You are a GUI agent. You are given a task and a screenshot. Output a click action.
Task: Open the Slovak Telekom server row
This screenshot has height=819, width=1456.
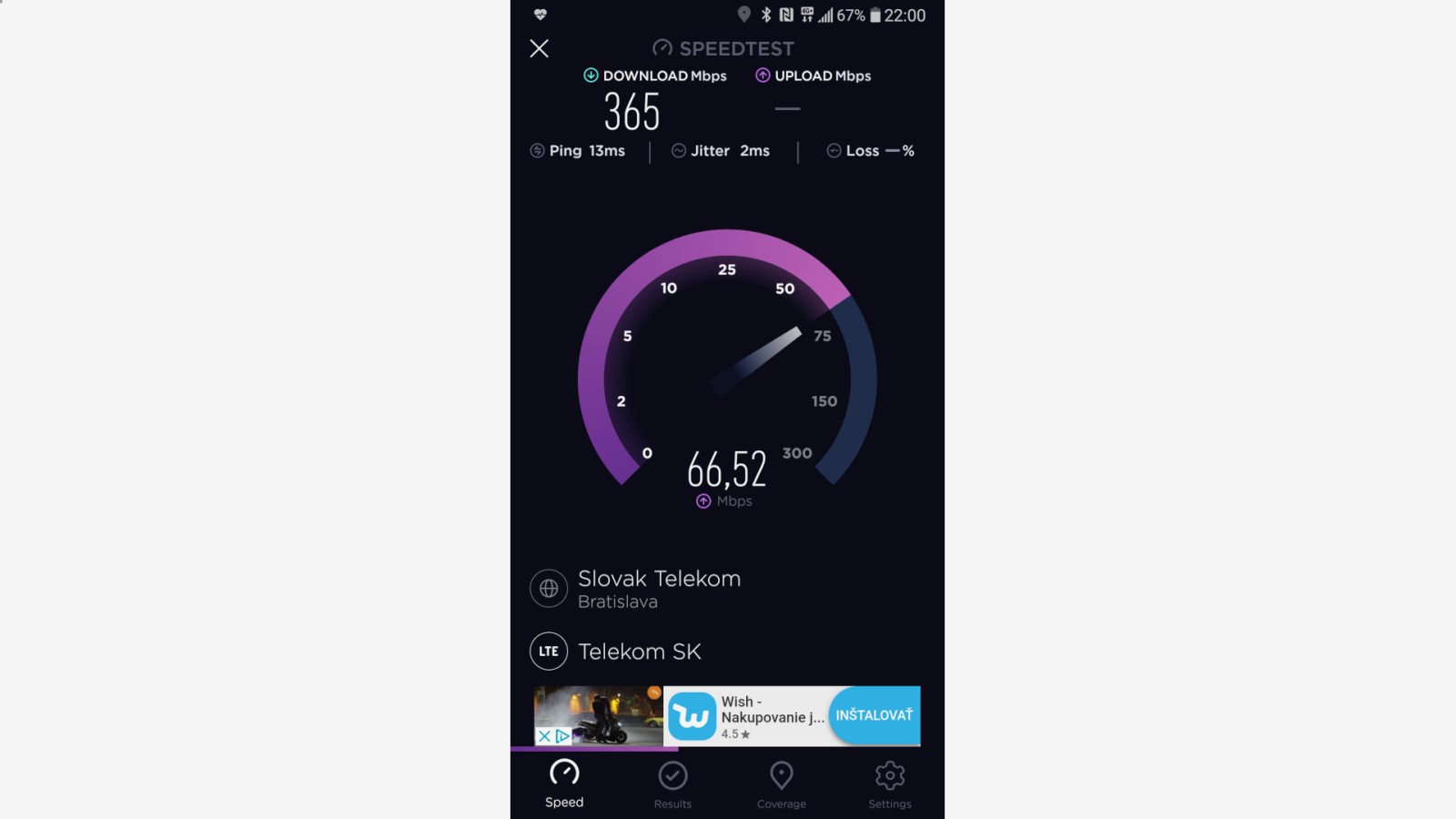point(659,589)
